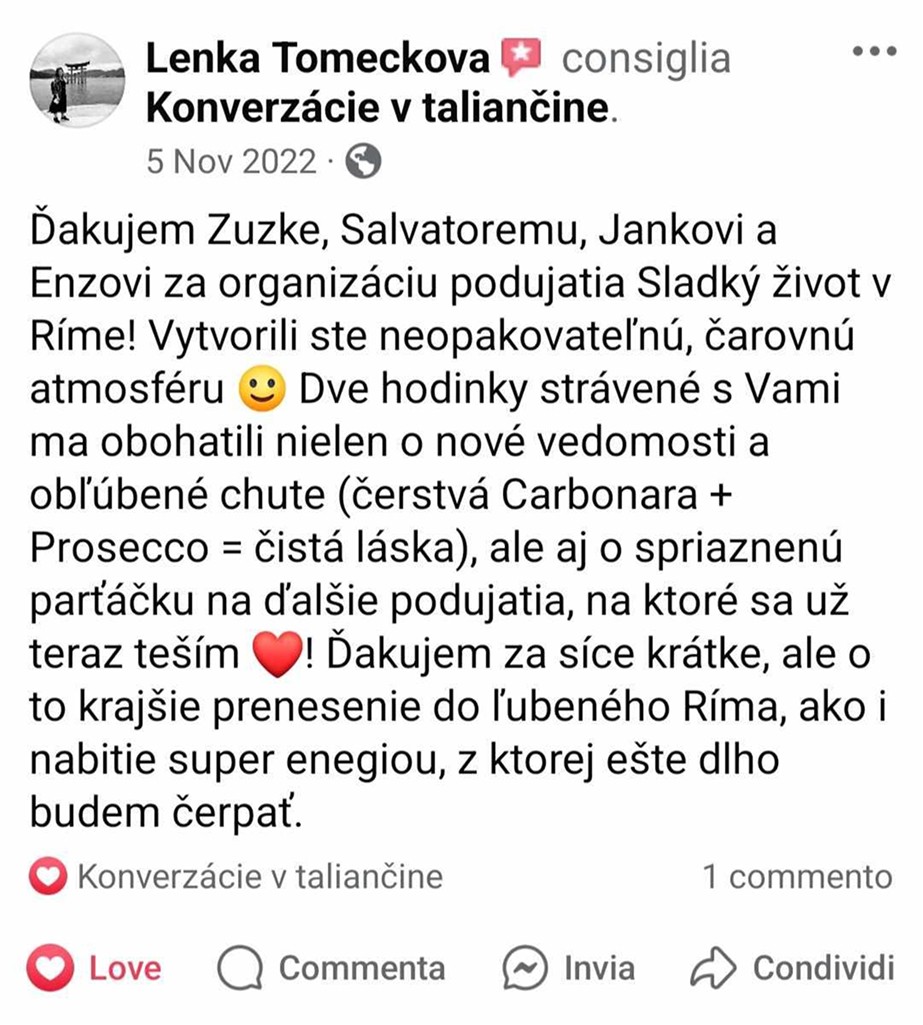Visit the Konverzácie v taliančine page link
The width and height of the screenshot is (923, 1025).
(375, 109)
